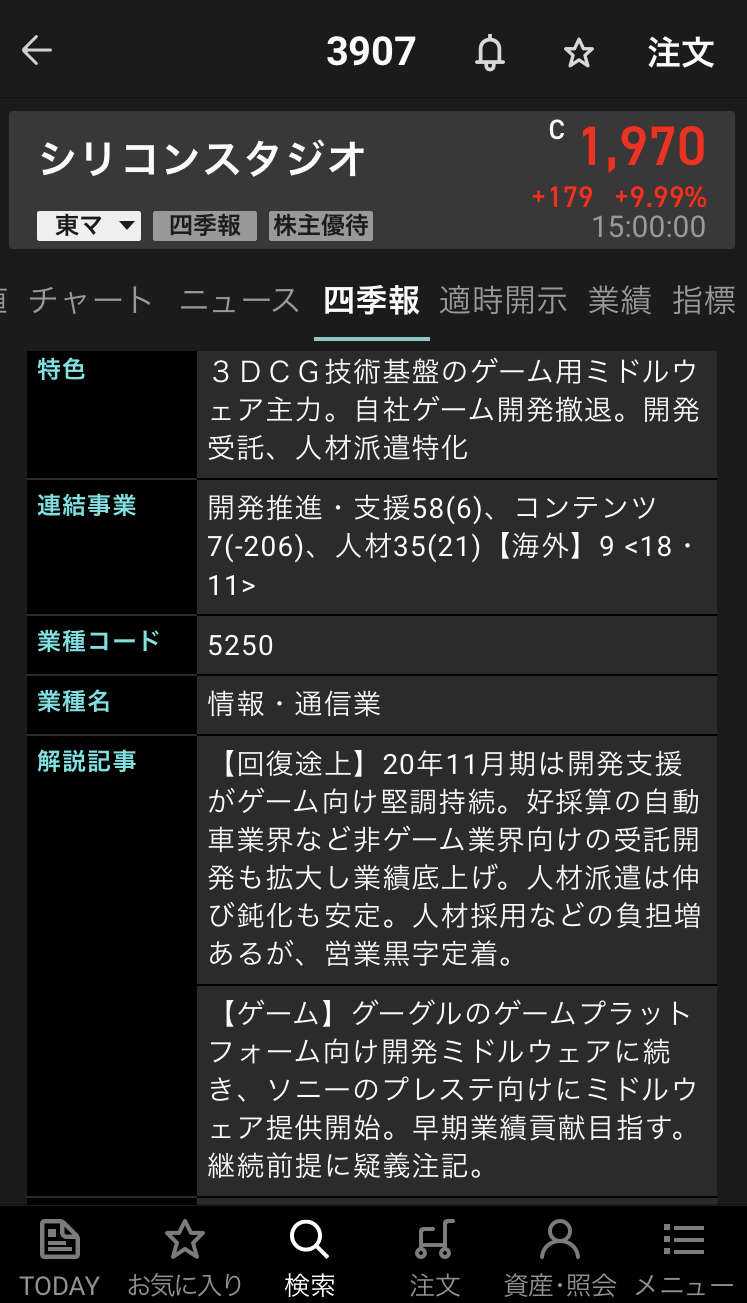The image size is (747, 1303).
Task: Tap the 四季報 chip under the stock name
Action: tap(205, 226)
